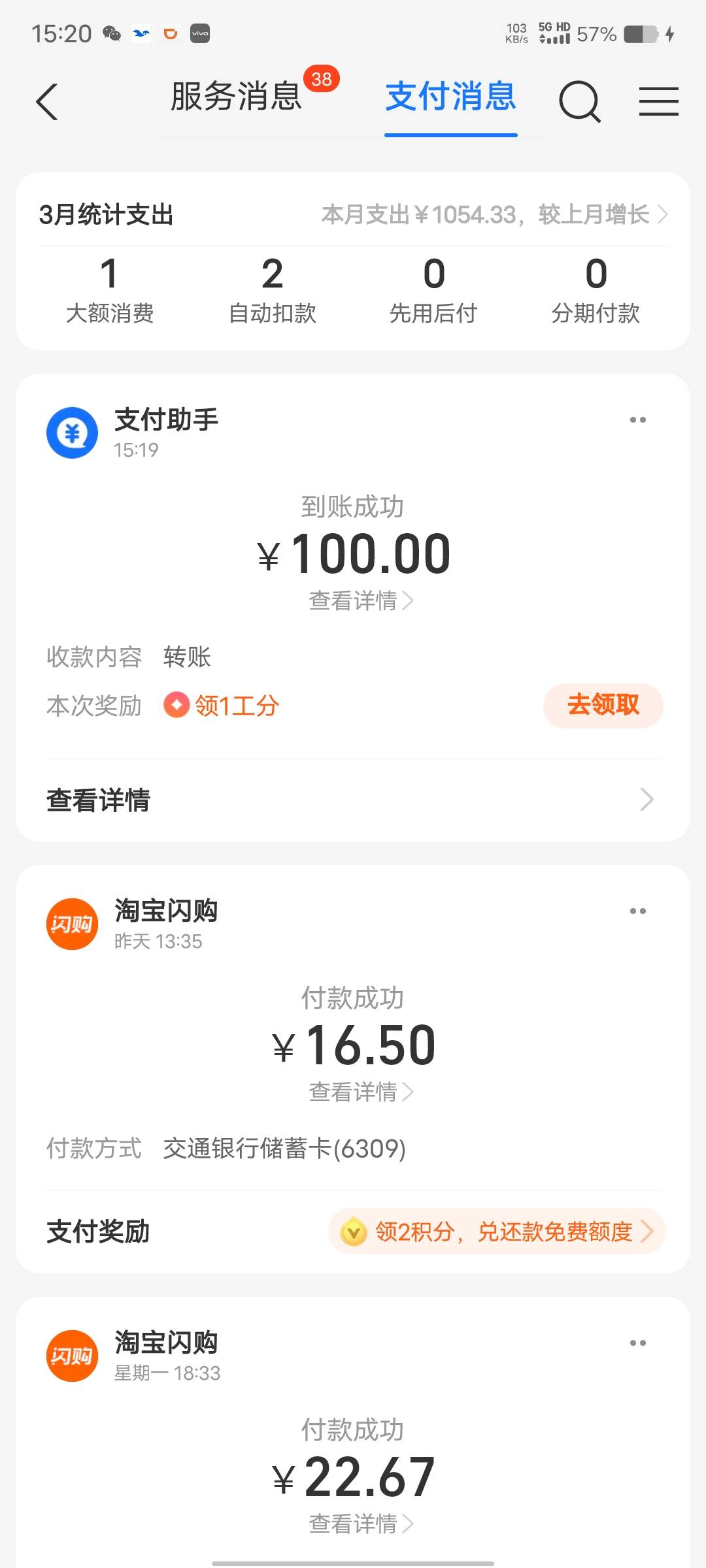Tap the 去领取 reward button
The width and height of the screenshot is (706, 1568).
point(603,706)
